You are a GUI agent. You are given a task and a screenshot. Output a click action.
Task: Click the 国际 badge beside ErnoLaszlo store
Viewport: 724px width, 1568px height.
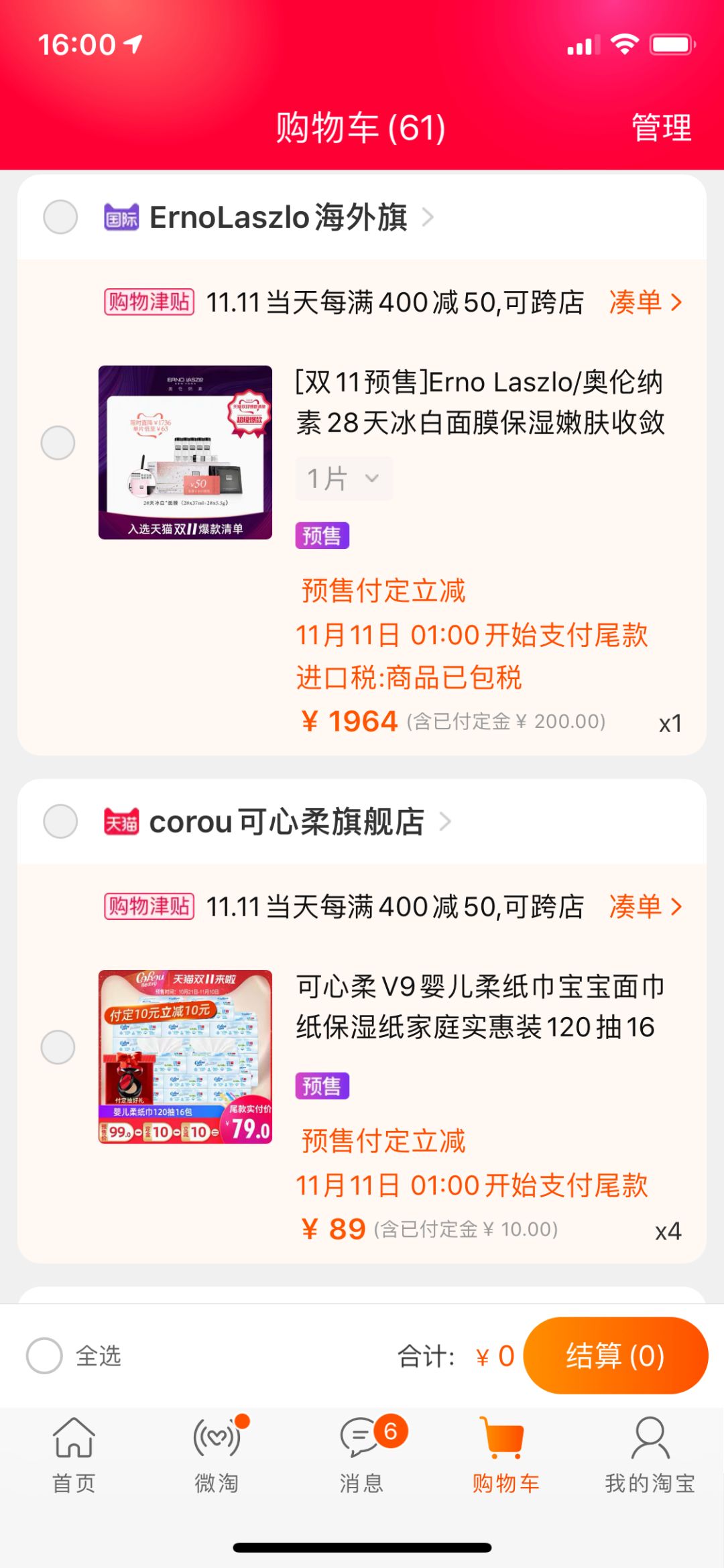(x=121, y=216)
